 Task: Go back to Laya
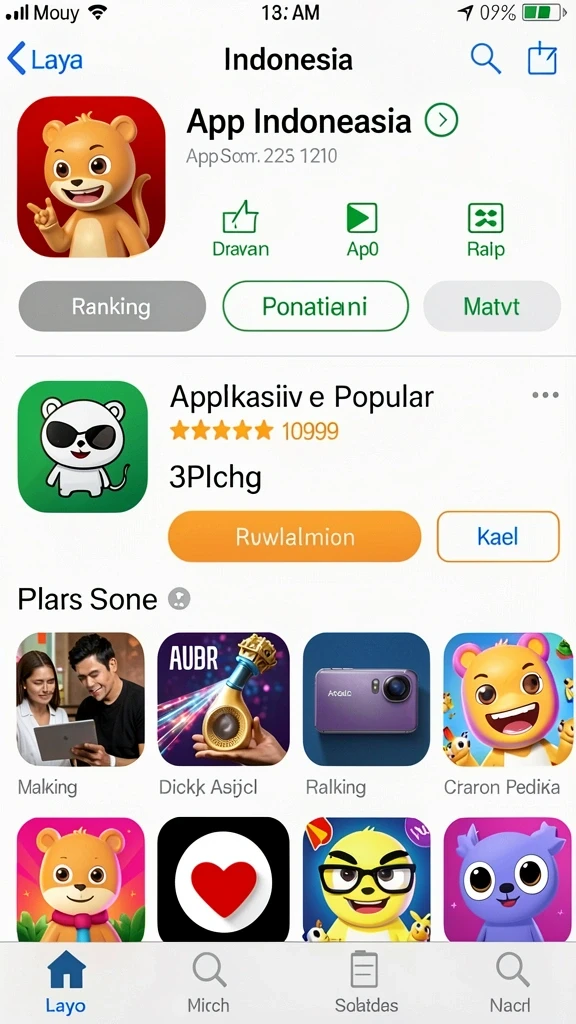click(x=44, y=60)
